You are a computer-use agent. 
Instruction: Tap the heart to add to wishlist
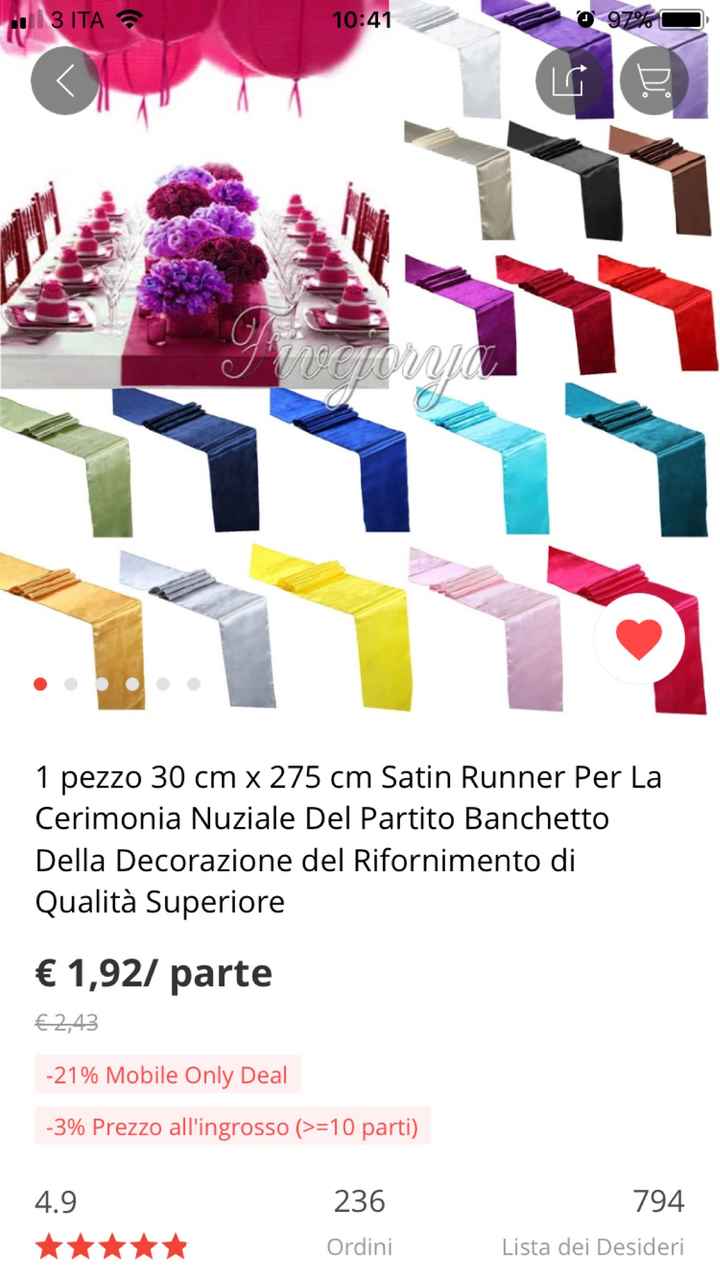coord(641,641)
